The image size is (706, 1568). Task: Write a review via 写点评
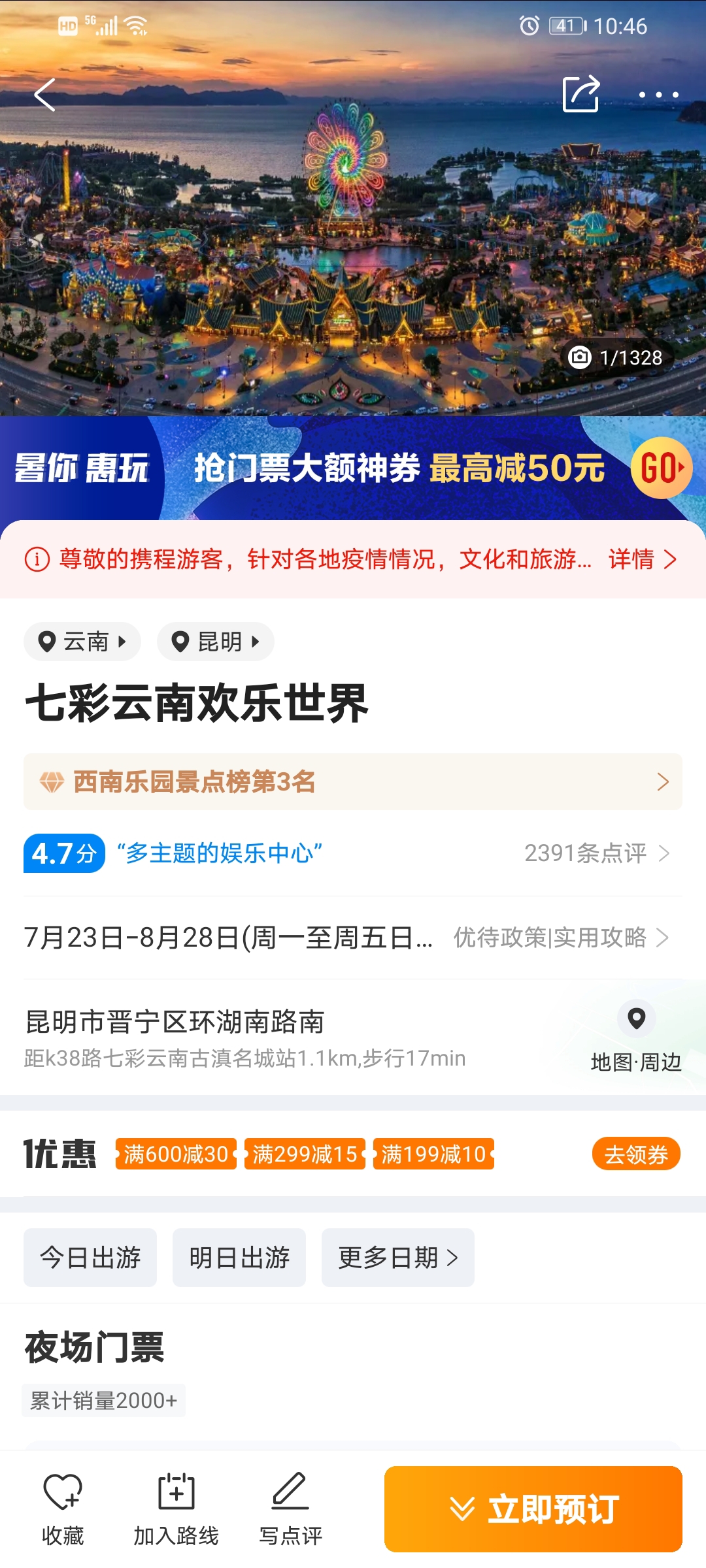point(291,1509)
